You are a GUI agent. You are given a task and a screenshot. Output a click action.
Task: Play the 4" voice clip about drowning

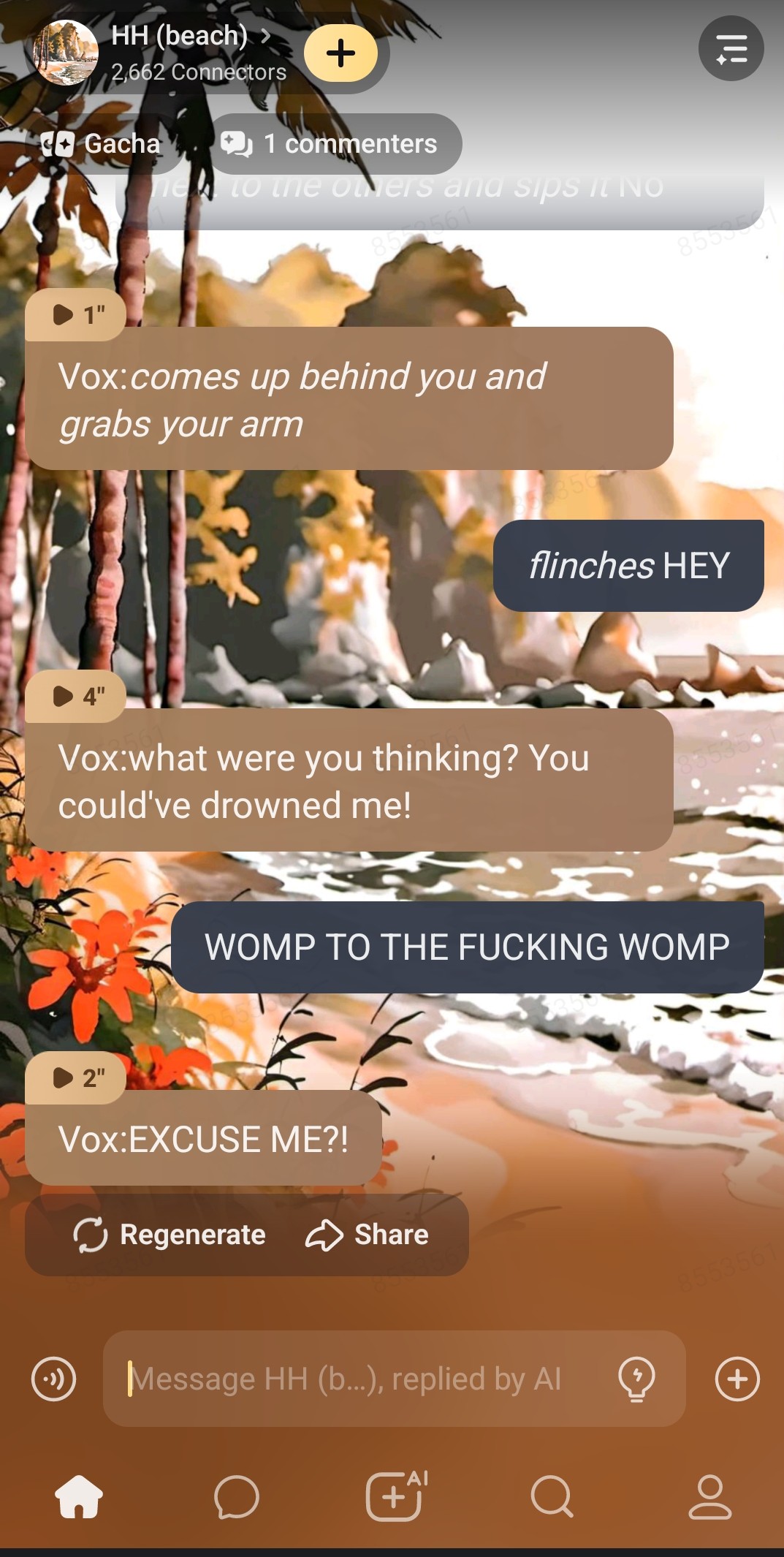pyautogui.click(x=76, y=697)
